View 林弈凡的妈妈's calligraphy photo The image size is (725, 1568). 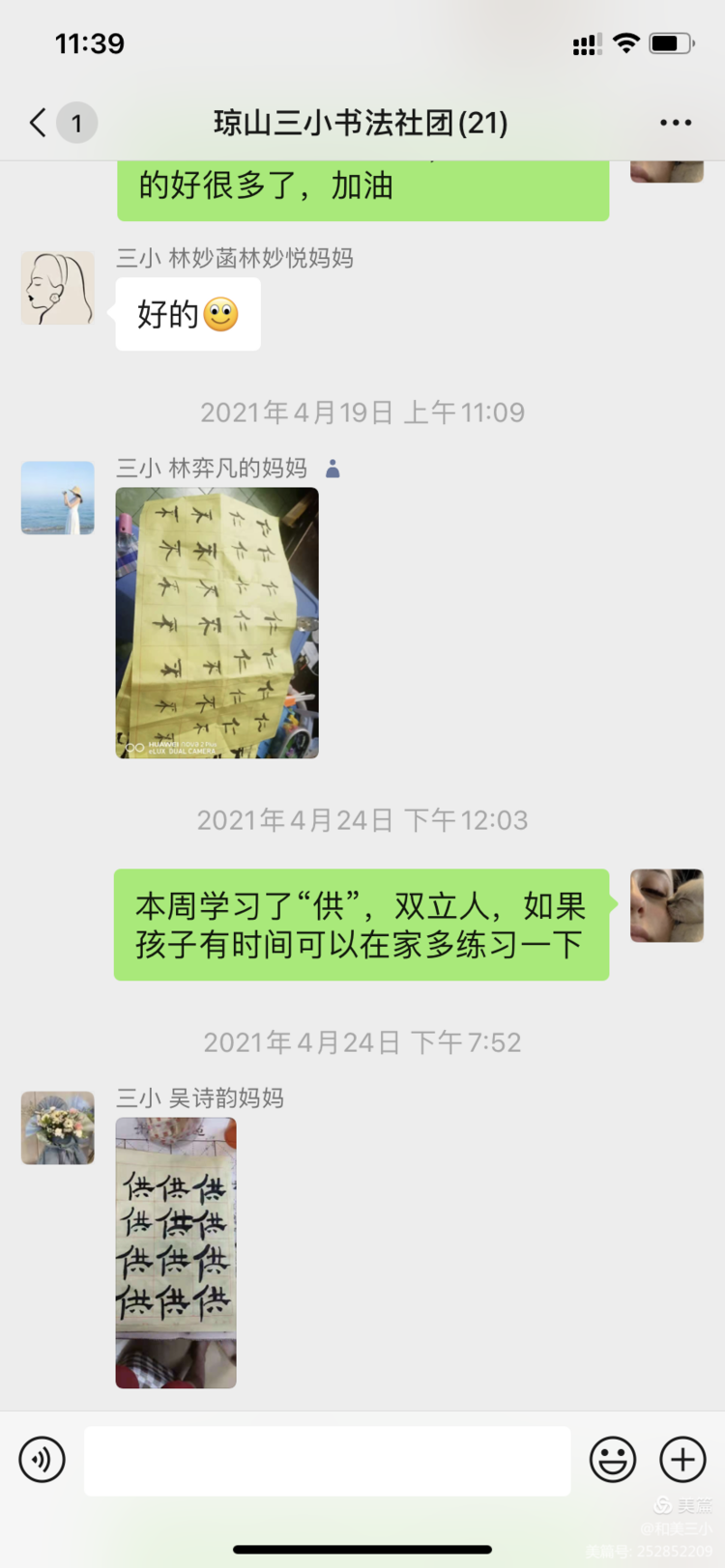click(x=217, y=622)
